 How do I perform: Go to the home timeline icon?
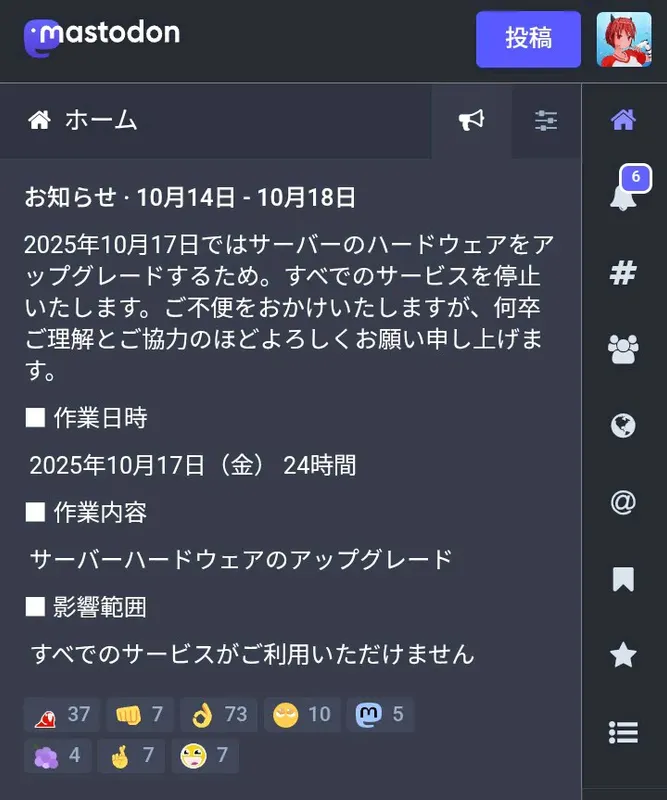point(623,121)
